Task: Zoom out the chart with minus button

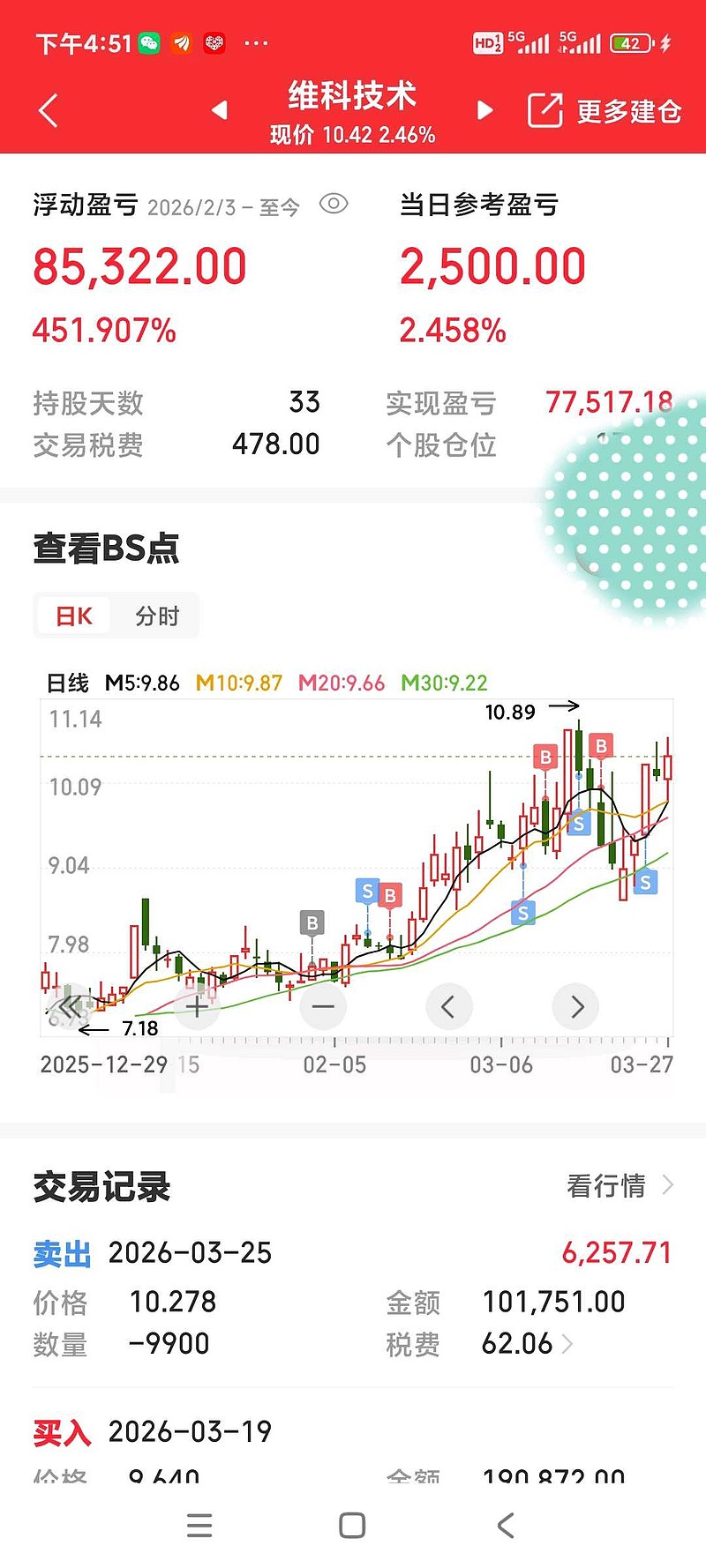Action: click(x=323, y=1006)
